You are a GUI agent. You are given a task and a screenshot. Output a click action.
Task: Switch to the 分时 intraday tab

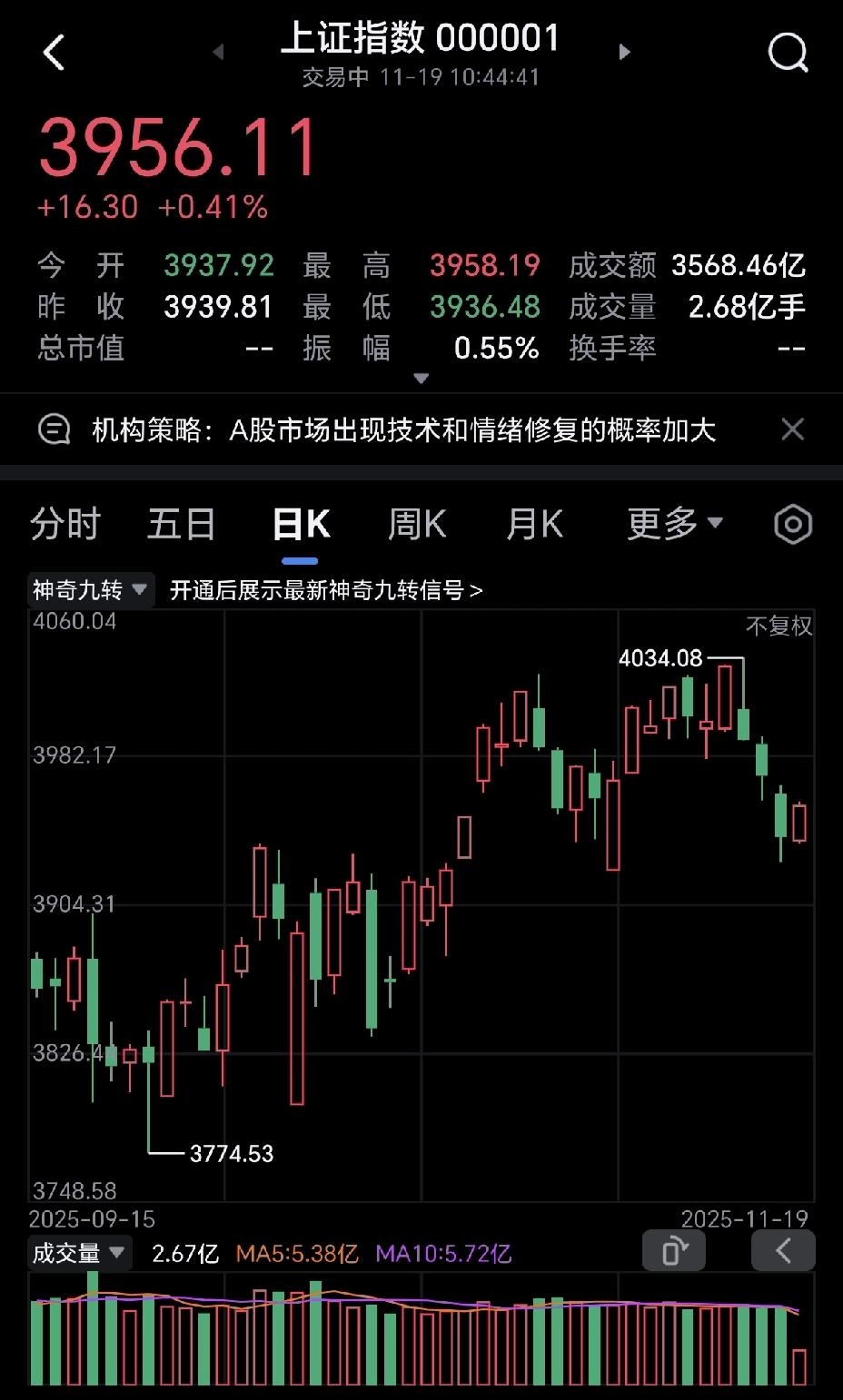64,524
